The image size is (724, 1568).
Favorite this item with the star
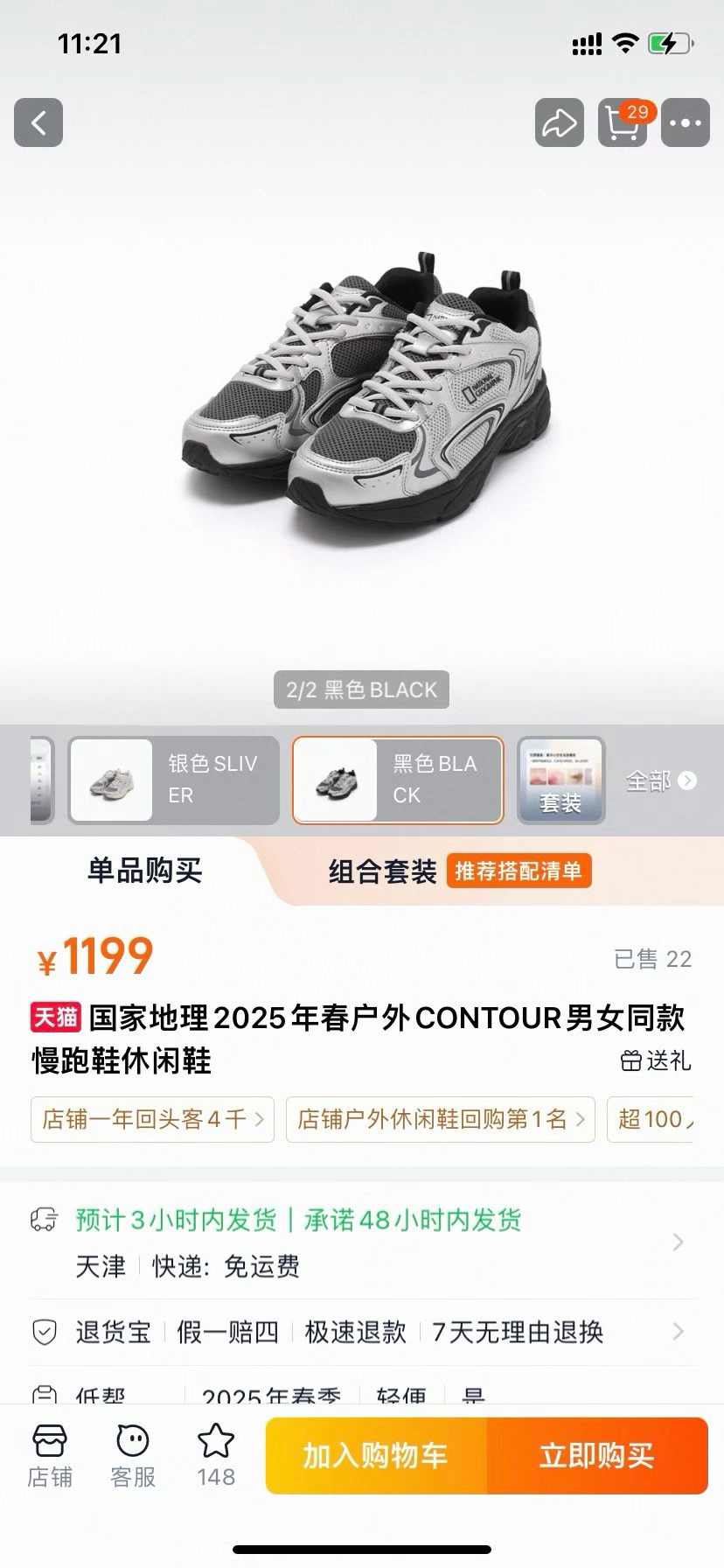click(x=216, y=1456)
